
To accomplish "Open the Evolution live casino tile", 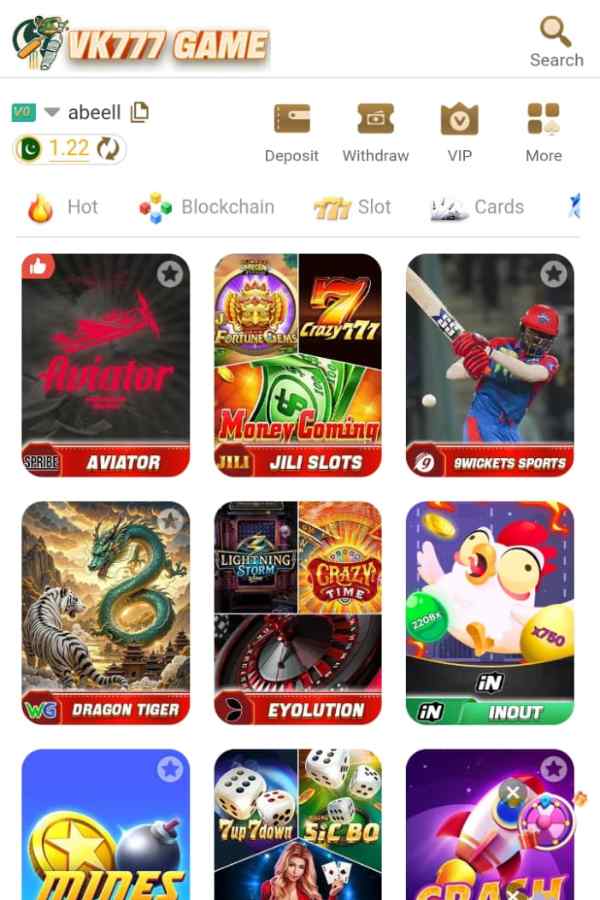I will pyautogui.click(x=297, y=612).
